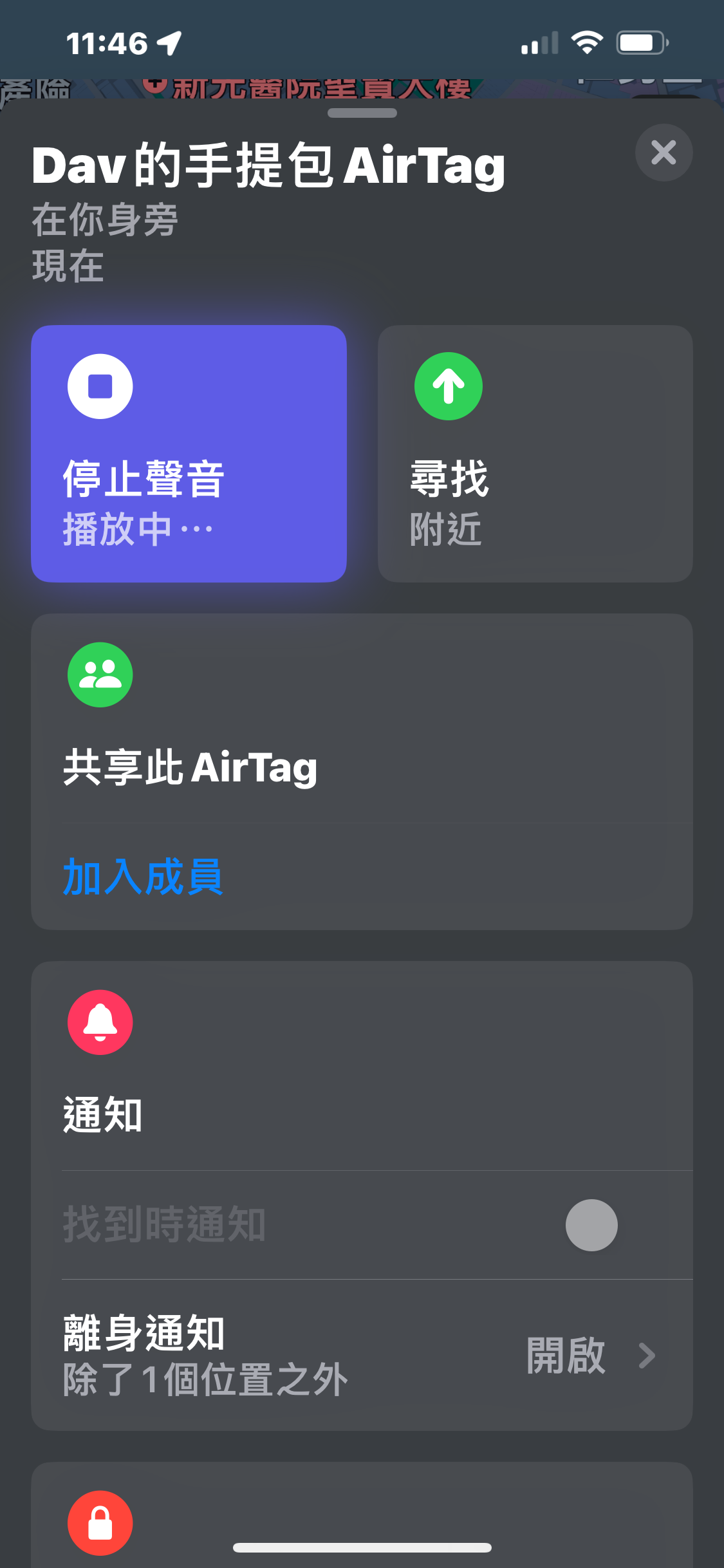724x1568 pixels.
Task: Toggle the 找到時通知 switch
Action: click(608, 1225)
